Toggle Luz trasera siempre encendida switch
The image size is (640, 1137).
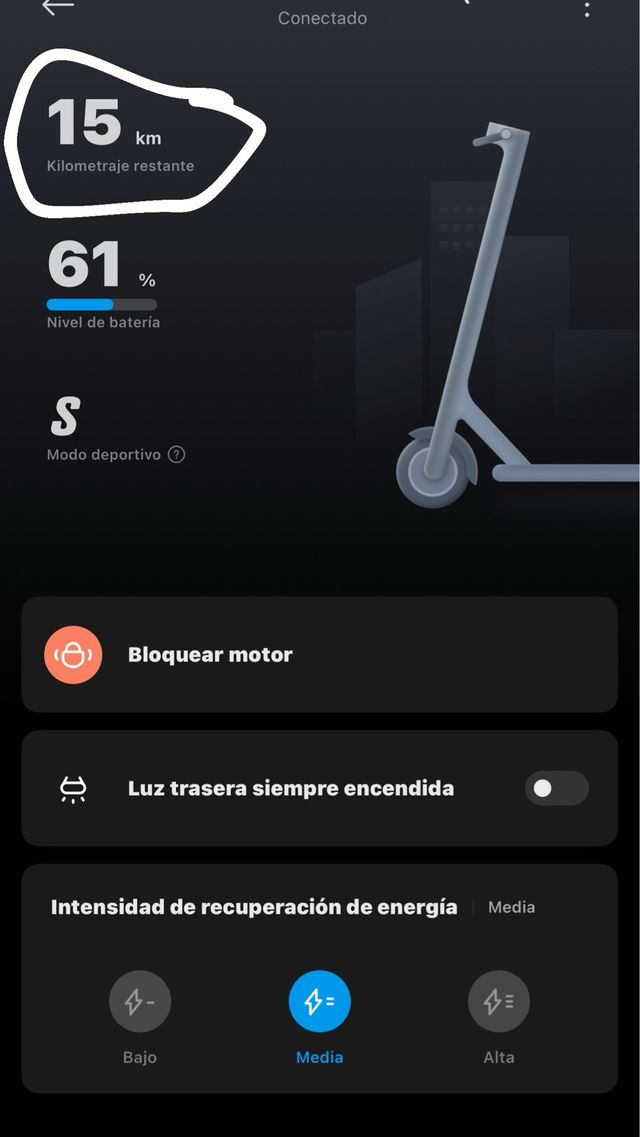556,788
